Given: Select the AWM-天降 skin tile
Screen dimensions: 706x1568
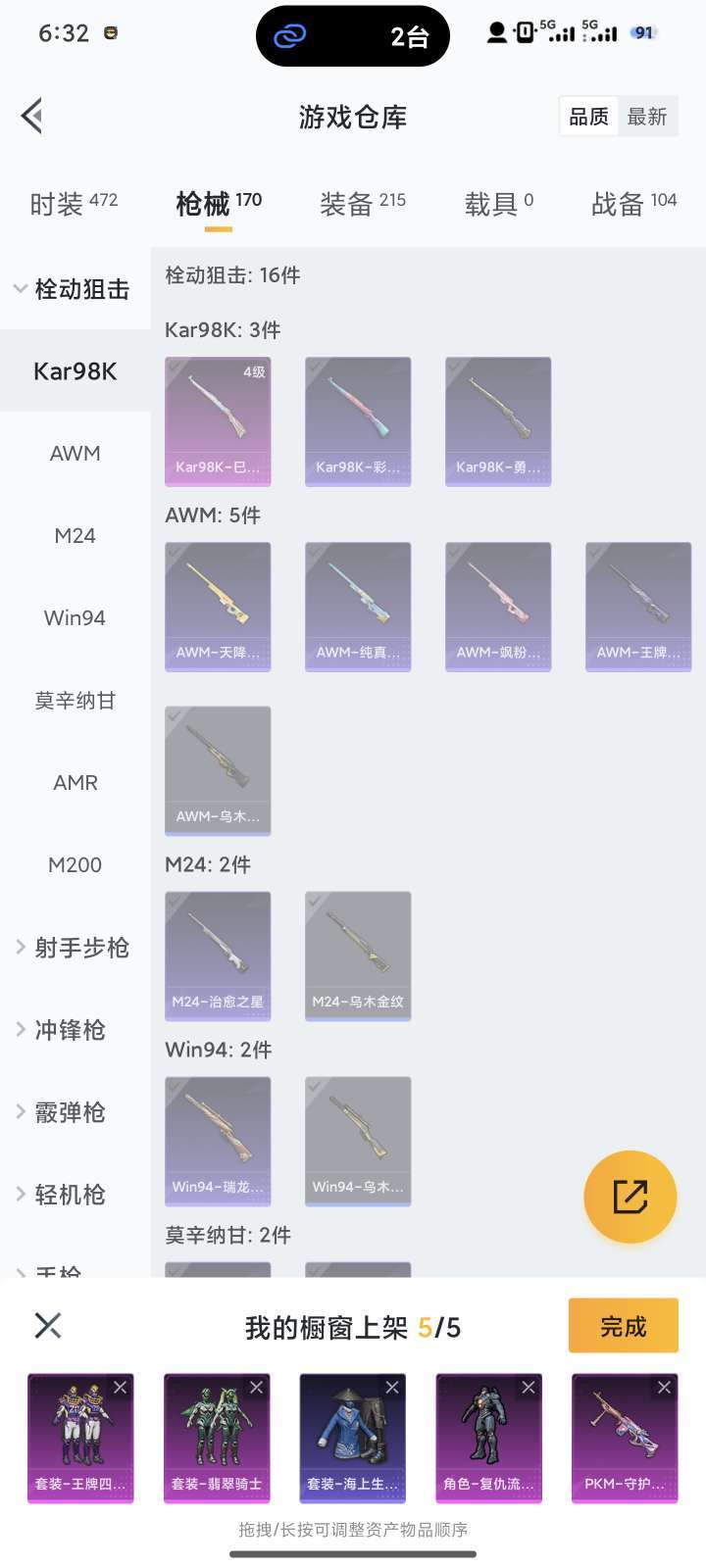Looking at the screenshot, I should pyautogui.click(x=218, y=606).
